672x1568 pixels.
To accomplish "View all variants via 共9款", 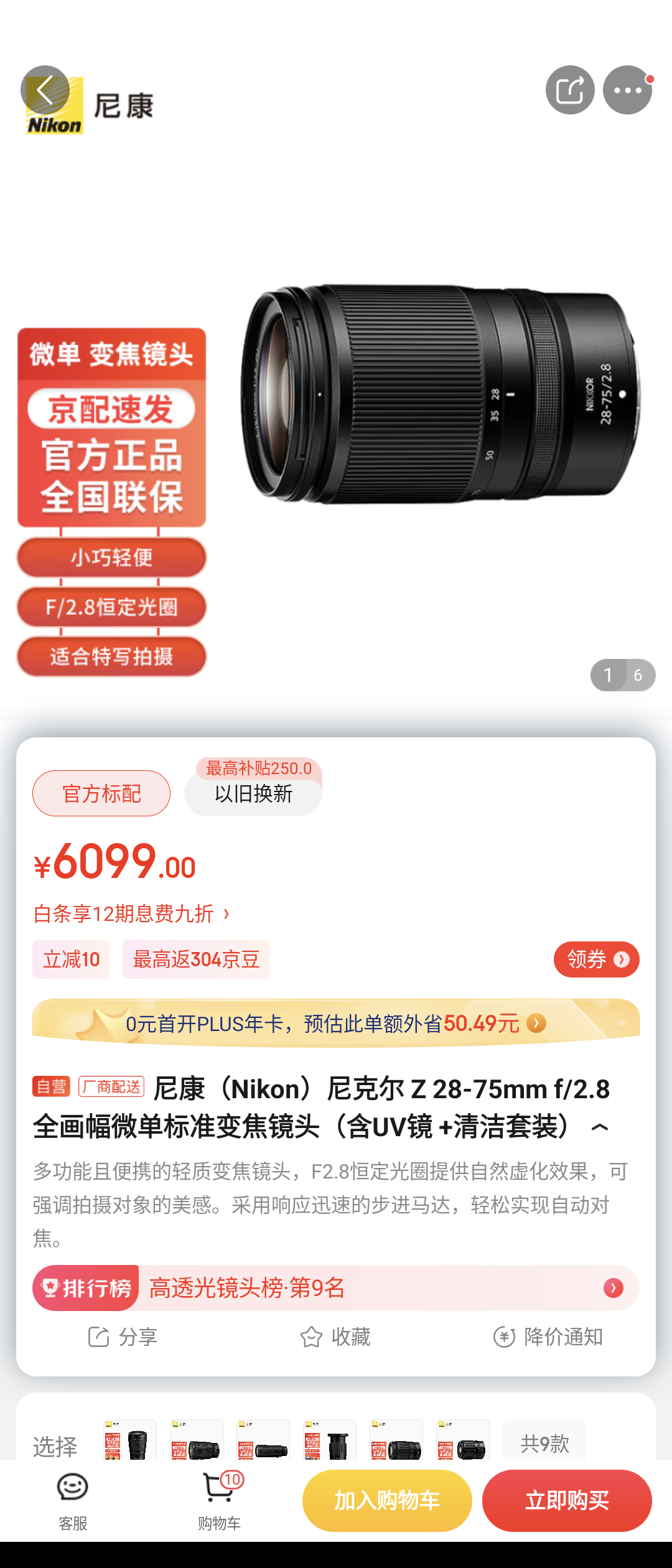I will (x=544, y=1442).
